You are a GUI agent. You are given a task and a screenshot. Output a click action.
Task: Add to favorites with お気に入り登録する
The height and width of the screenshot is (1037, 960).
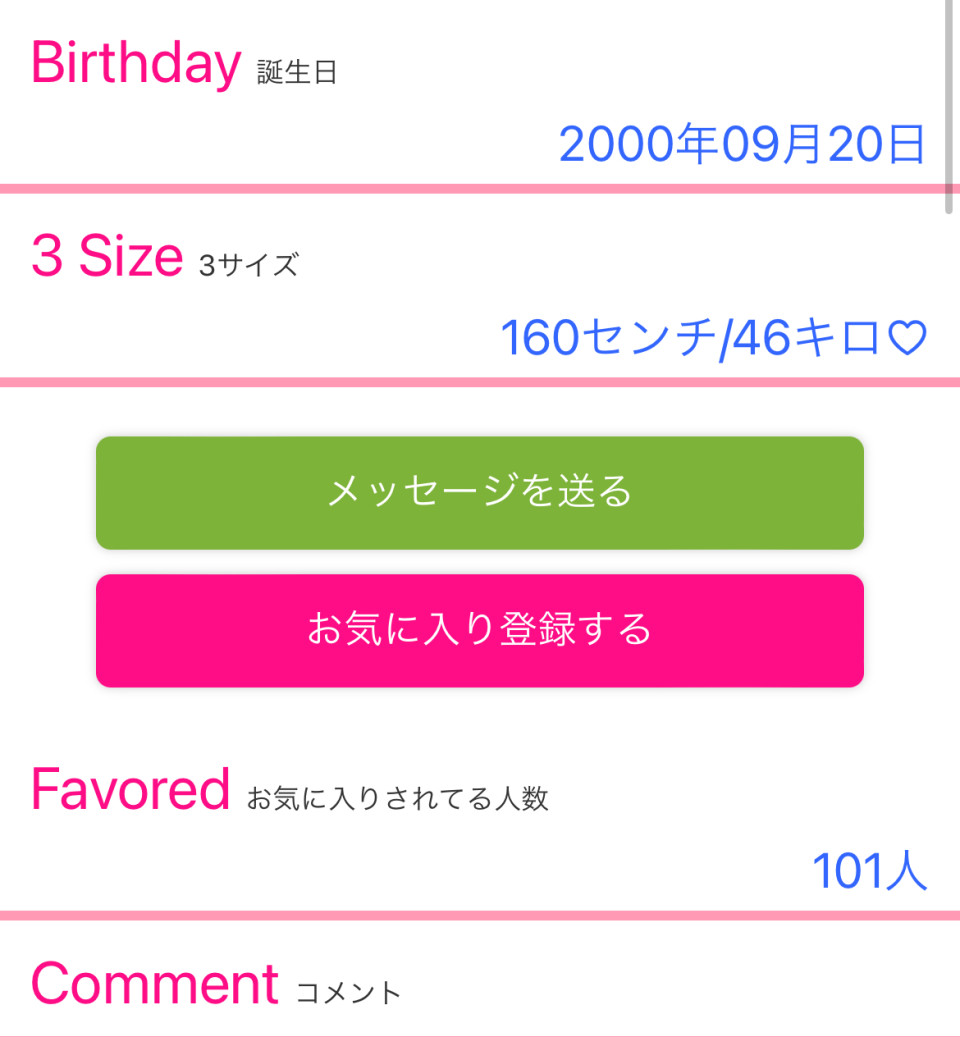coord(480,630)
